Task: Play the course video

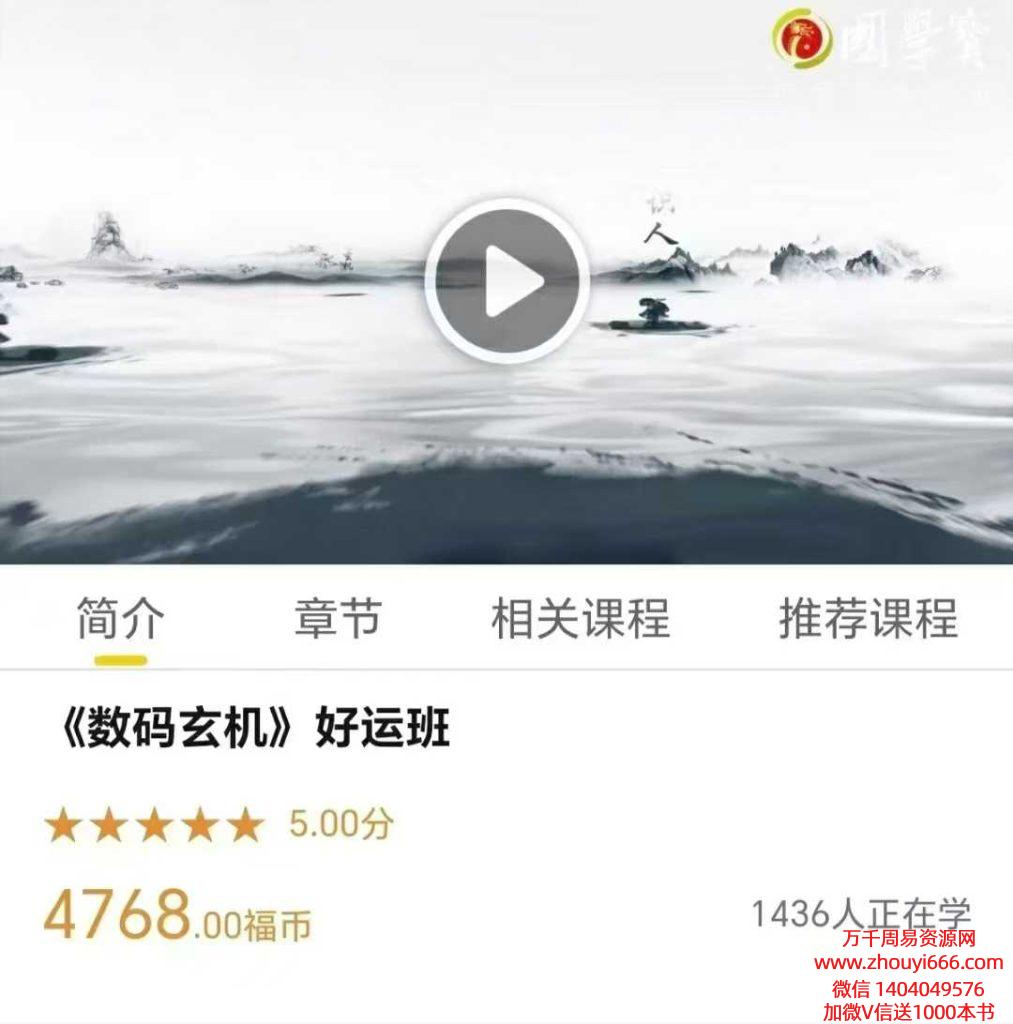Action: pos(507,280)
